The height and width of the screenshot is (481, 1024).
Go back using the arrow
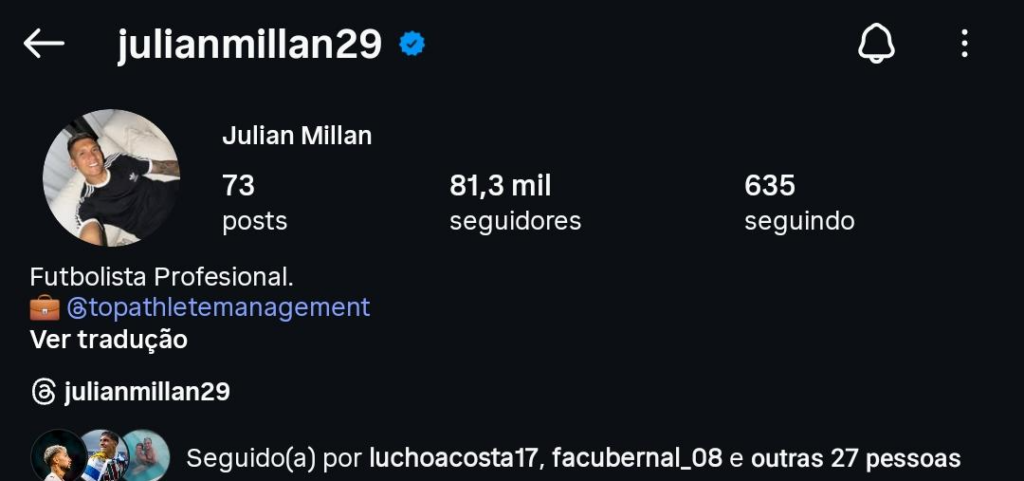pos(44,43)
